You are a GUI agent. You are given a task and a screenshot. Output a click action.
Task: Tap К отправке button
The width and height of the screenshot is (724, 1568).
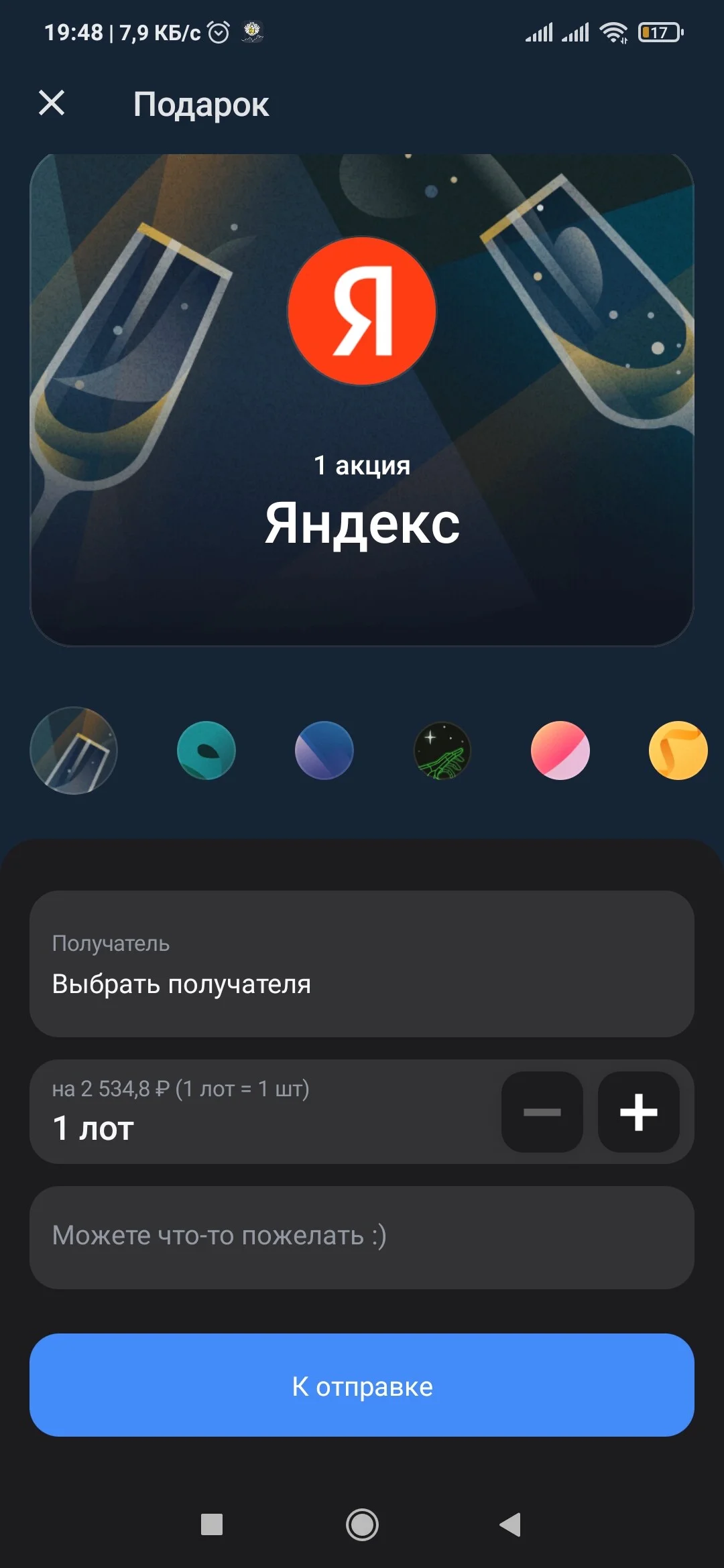coord(362,1385)
